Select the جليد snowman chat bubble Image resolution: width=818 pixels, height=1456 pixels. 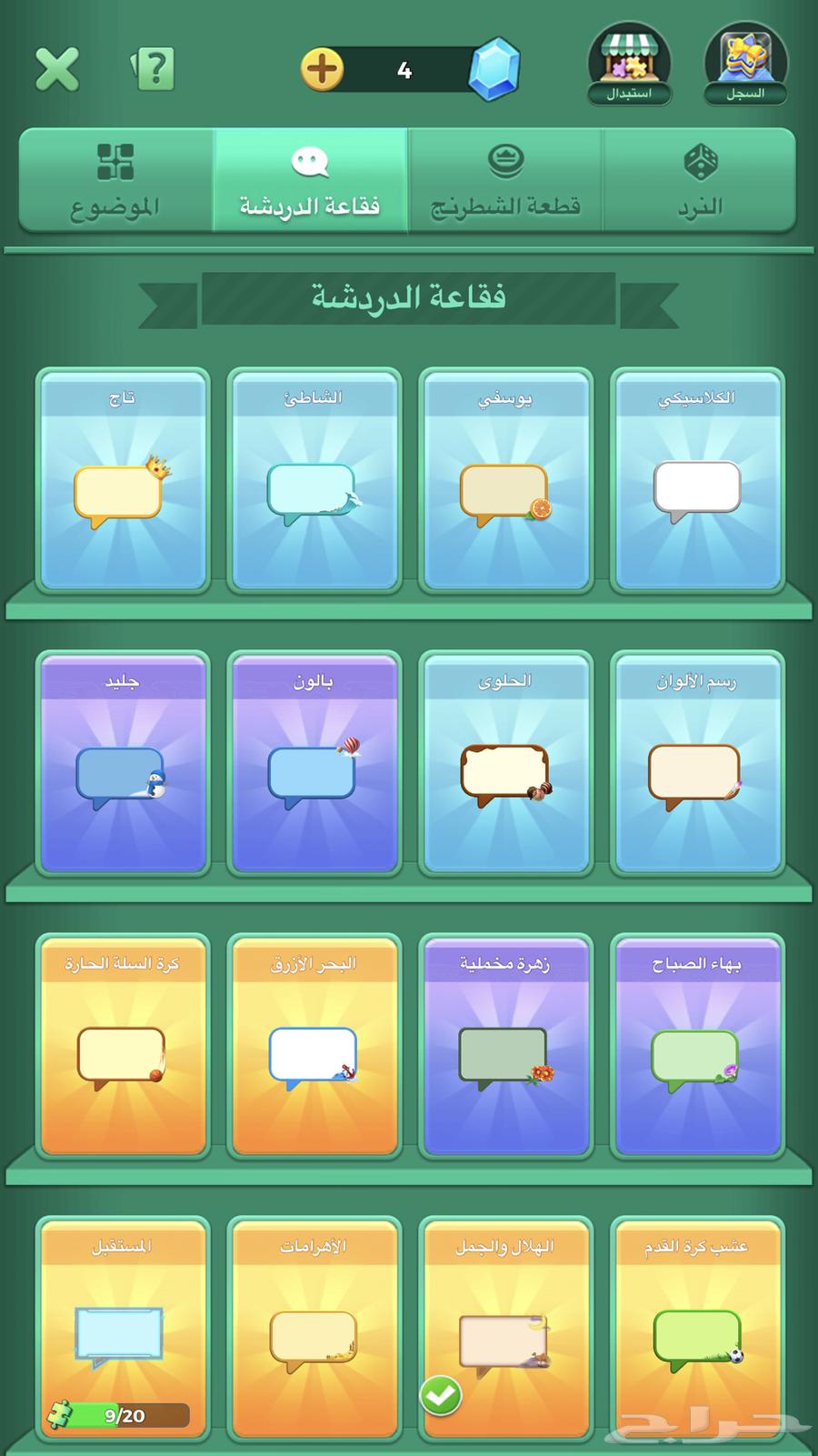[x=122, y=764]
